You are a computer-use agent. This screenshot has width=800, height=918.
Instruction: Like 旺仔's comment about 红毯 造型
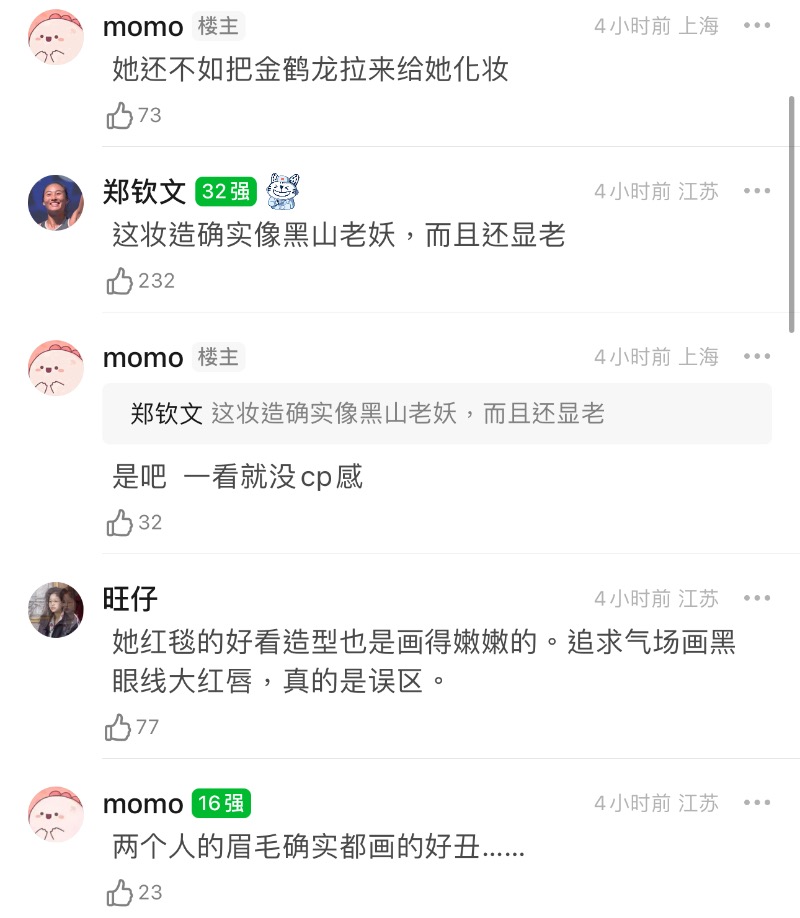click(x=120, y=727)
